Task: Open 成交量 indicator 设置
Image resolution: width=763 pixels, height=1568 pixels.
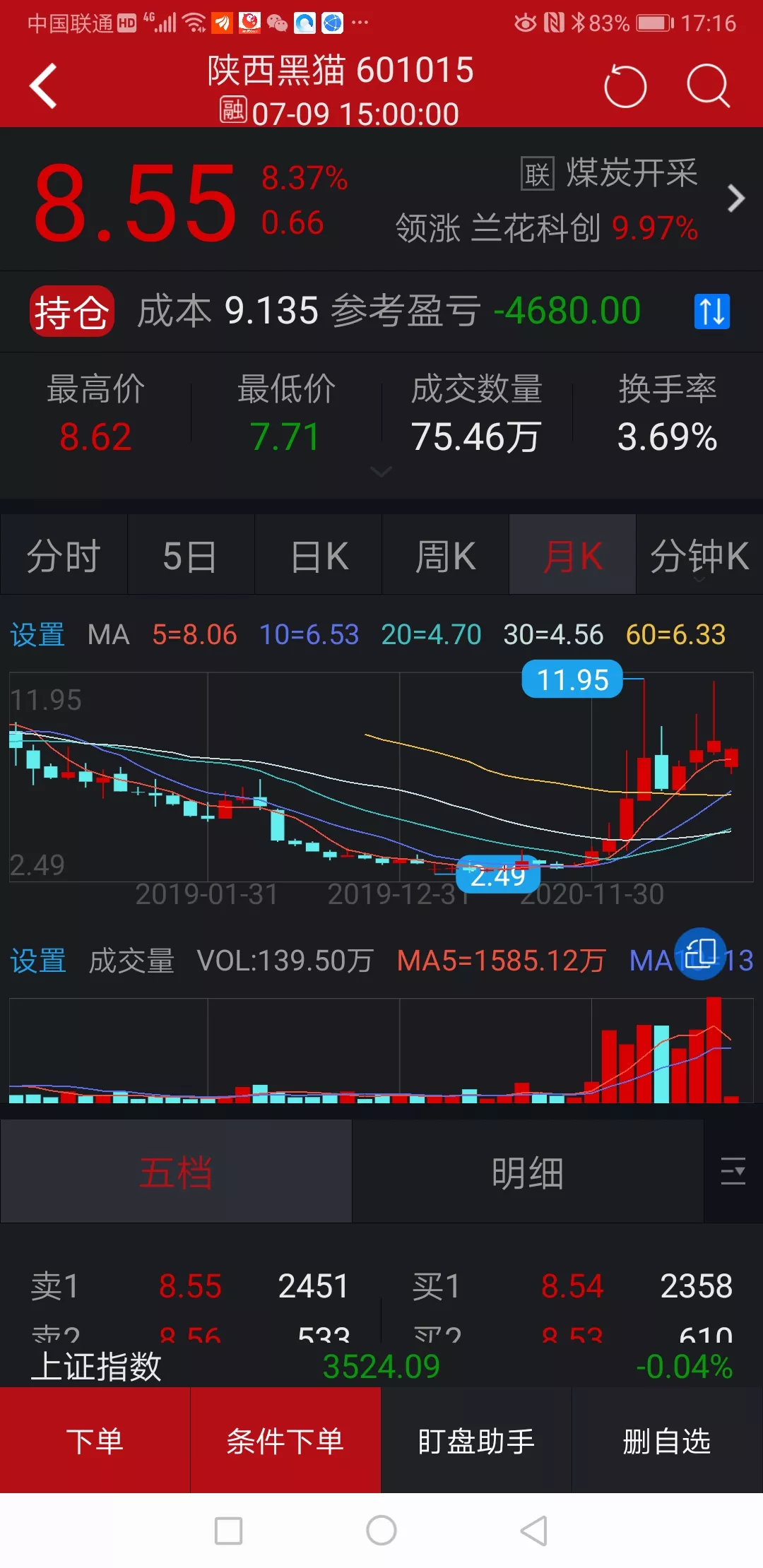Action: coord(38,961)
